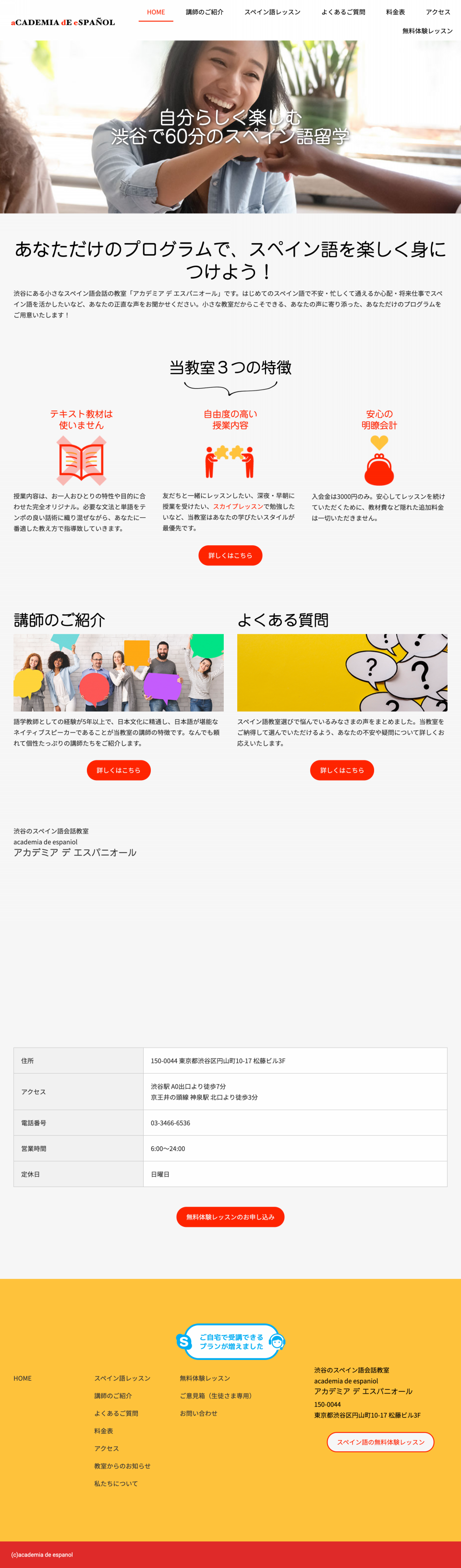Open the 講師のご紹介 top menu item
The width and height of the screenshot is (461, 1568).
[205, 12]
